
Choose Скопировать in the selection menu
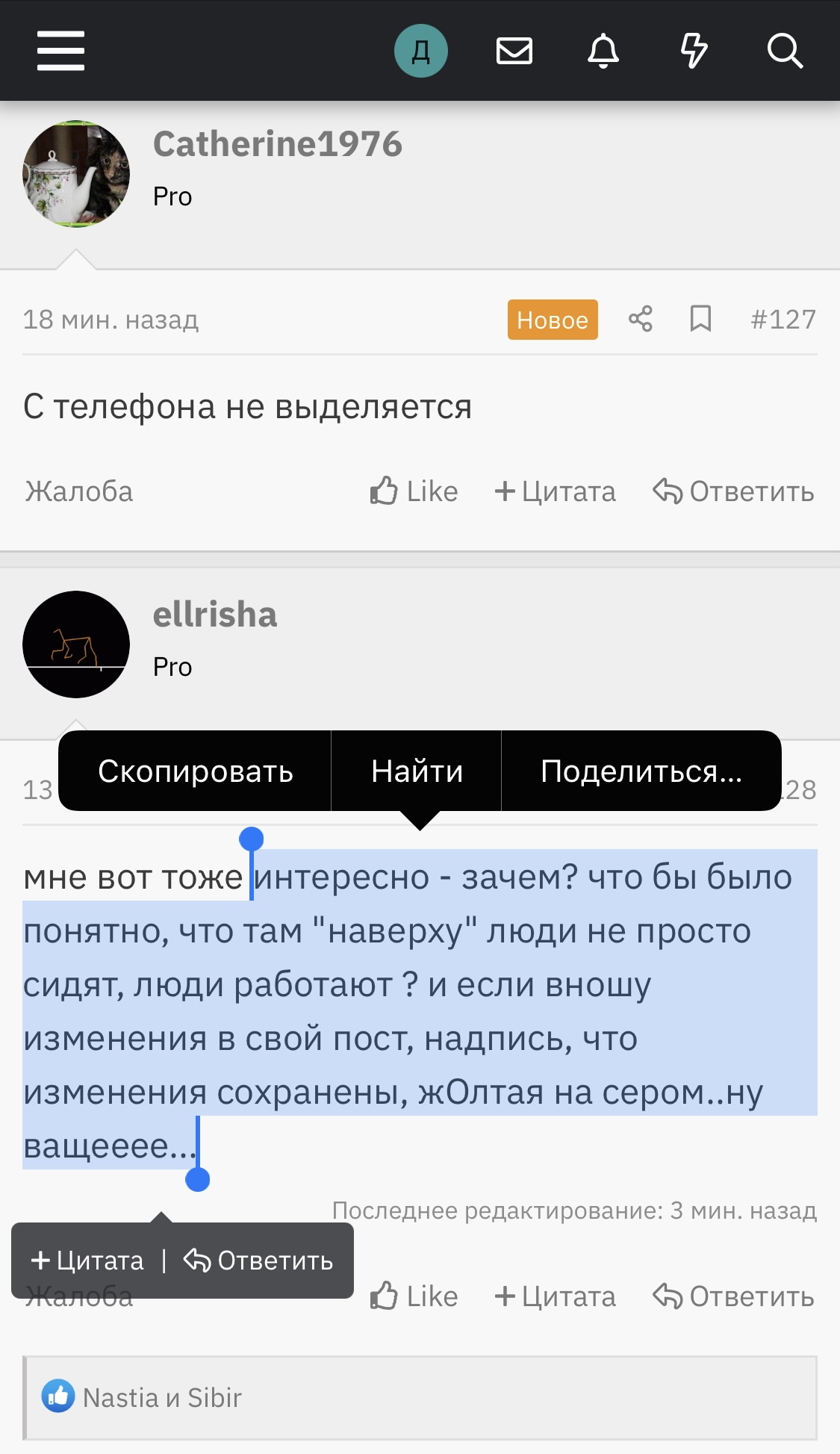coord(195,771)
